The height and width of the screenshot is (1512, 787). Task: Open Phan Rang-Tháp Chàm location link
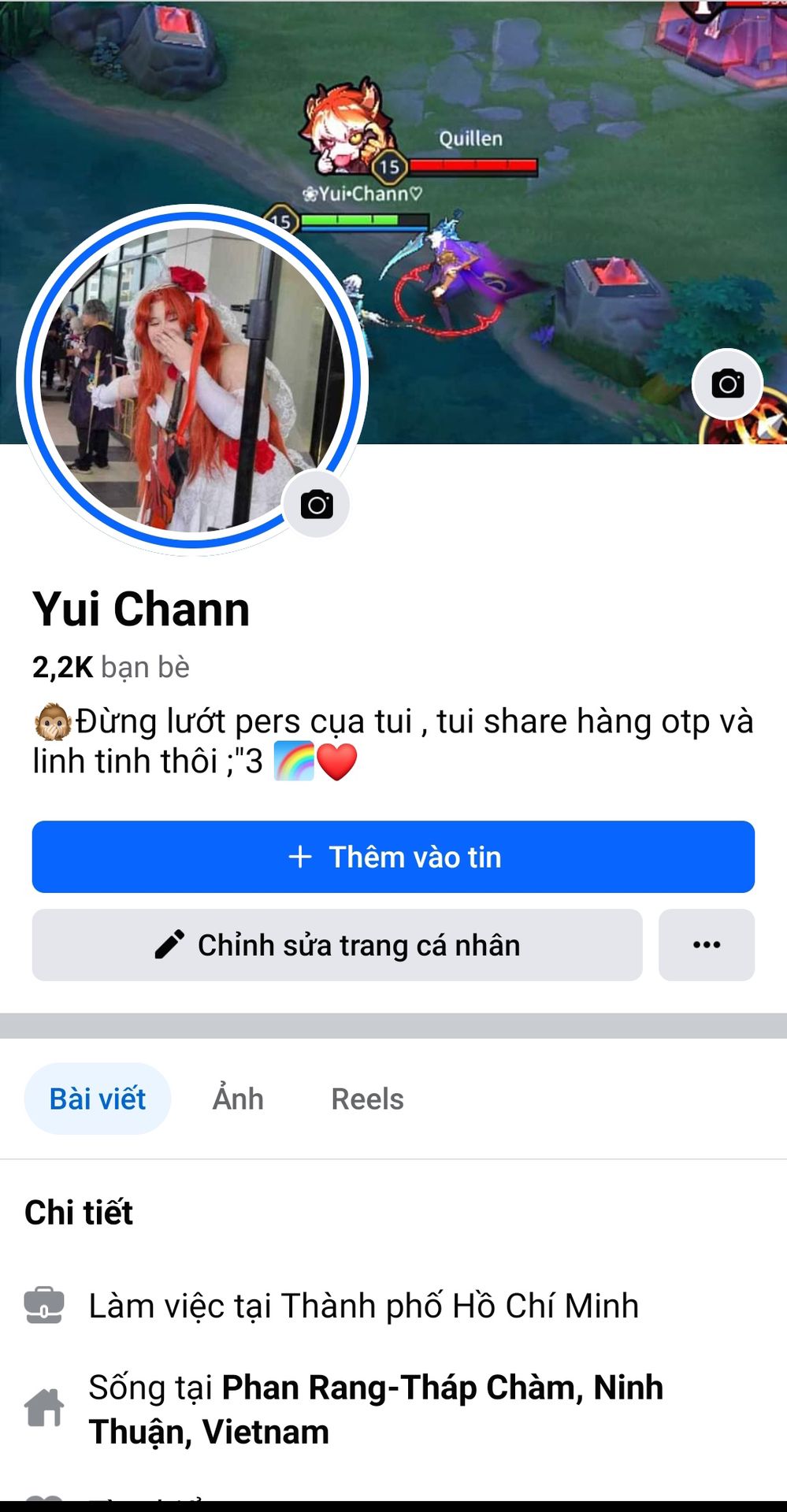pyautogui.click(x=441, y=1388)
